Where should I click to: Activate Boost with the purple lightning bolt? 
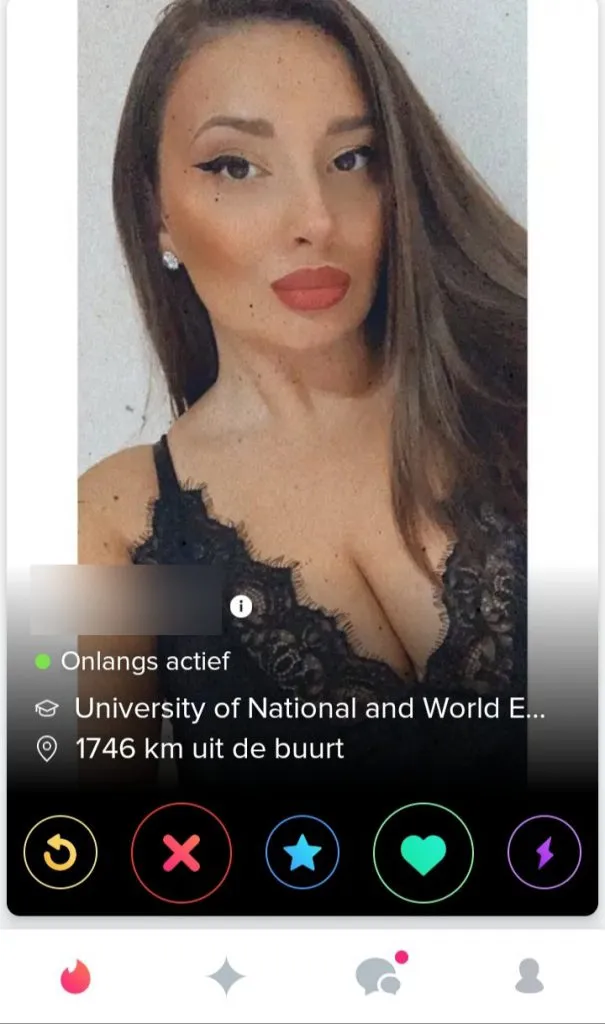[x=544, y=853]
